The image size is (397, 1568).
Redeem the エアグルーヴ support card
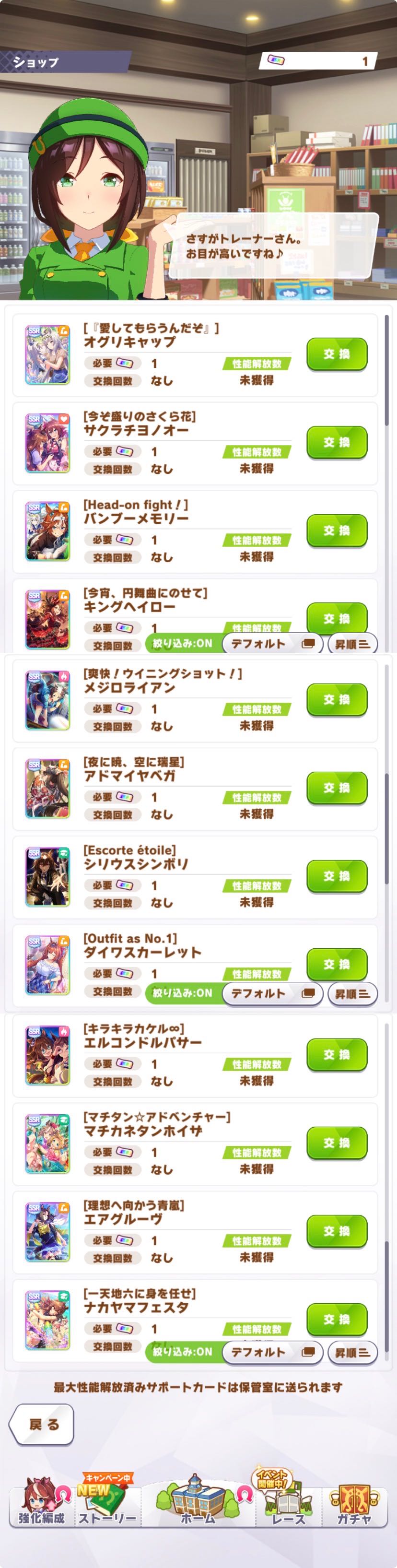click(x=337, y=1231)
